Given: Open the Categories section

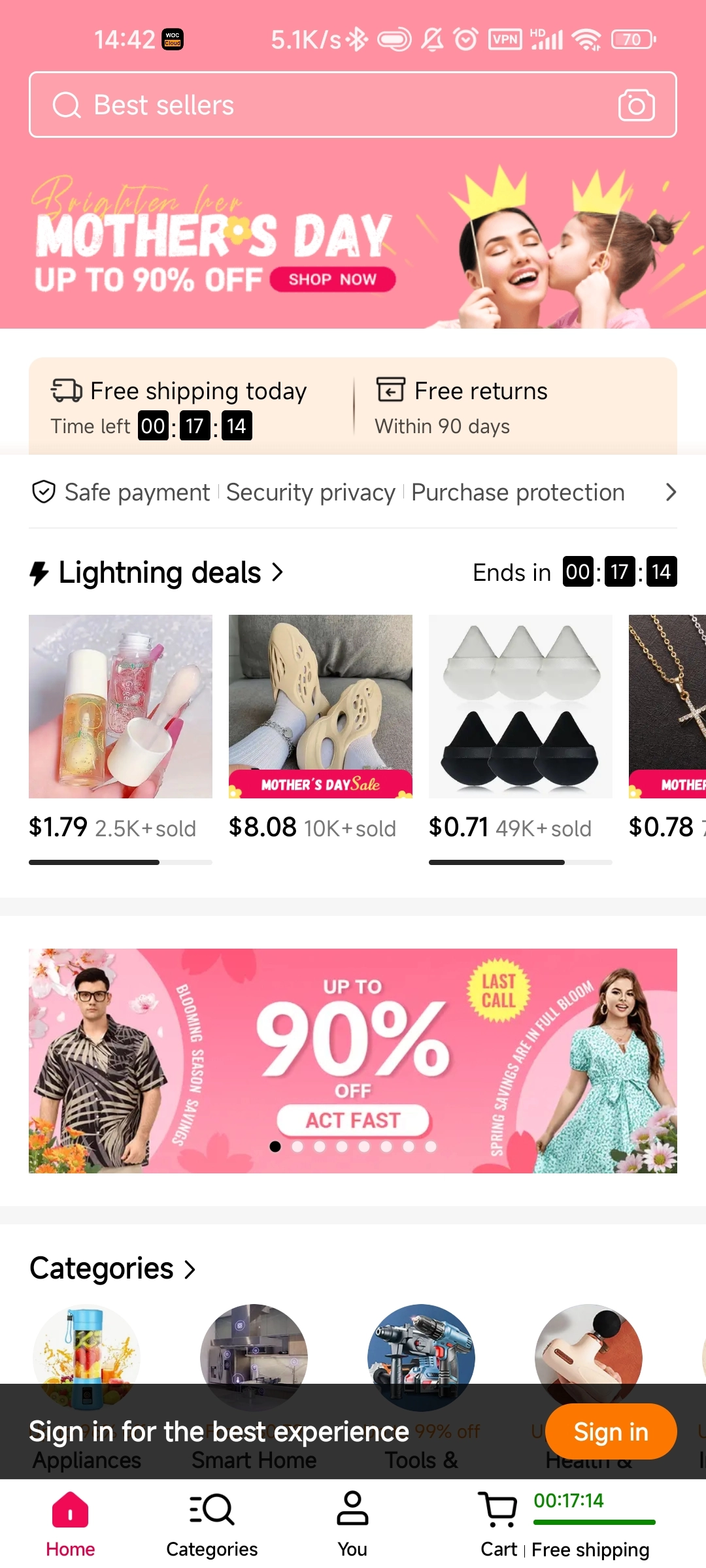Looking at the screenshot, I should [x=112, y=1269].
